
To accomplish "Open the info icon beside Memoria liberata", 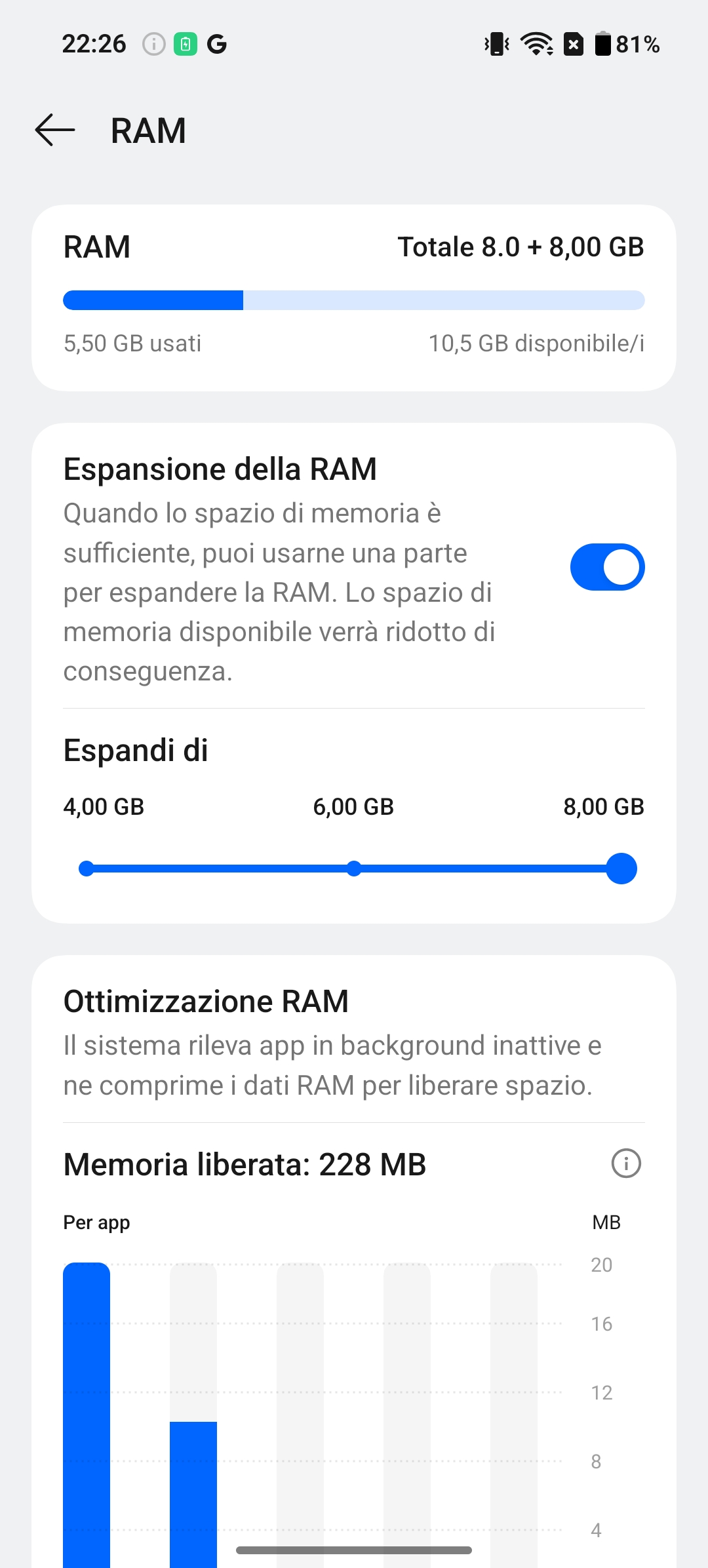I will (x=626, y=1164).
